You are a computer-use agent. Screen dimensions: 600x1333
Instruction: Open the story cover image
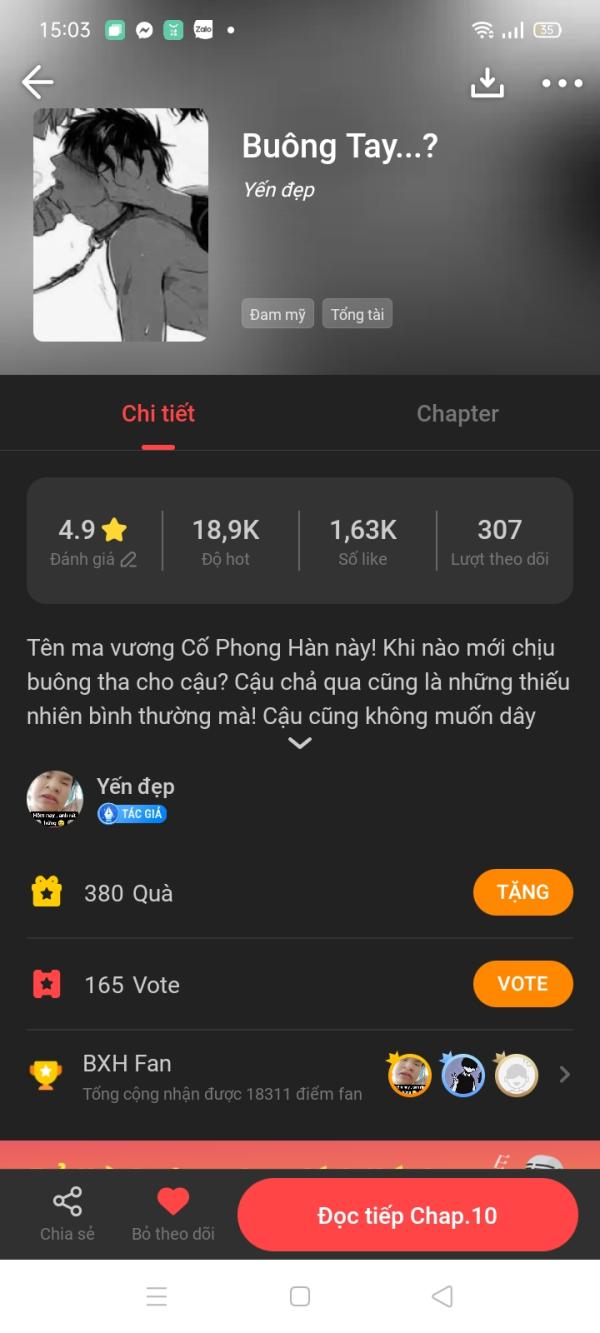point(121,225)
